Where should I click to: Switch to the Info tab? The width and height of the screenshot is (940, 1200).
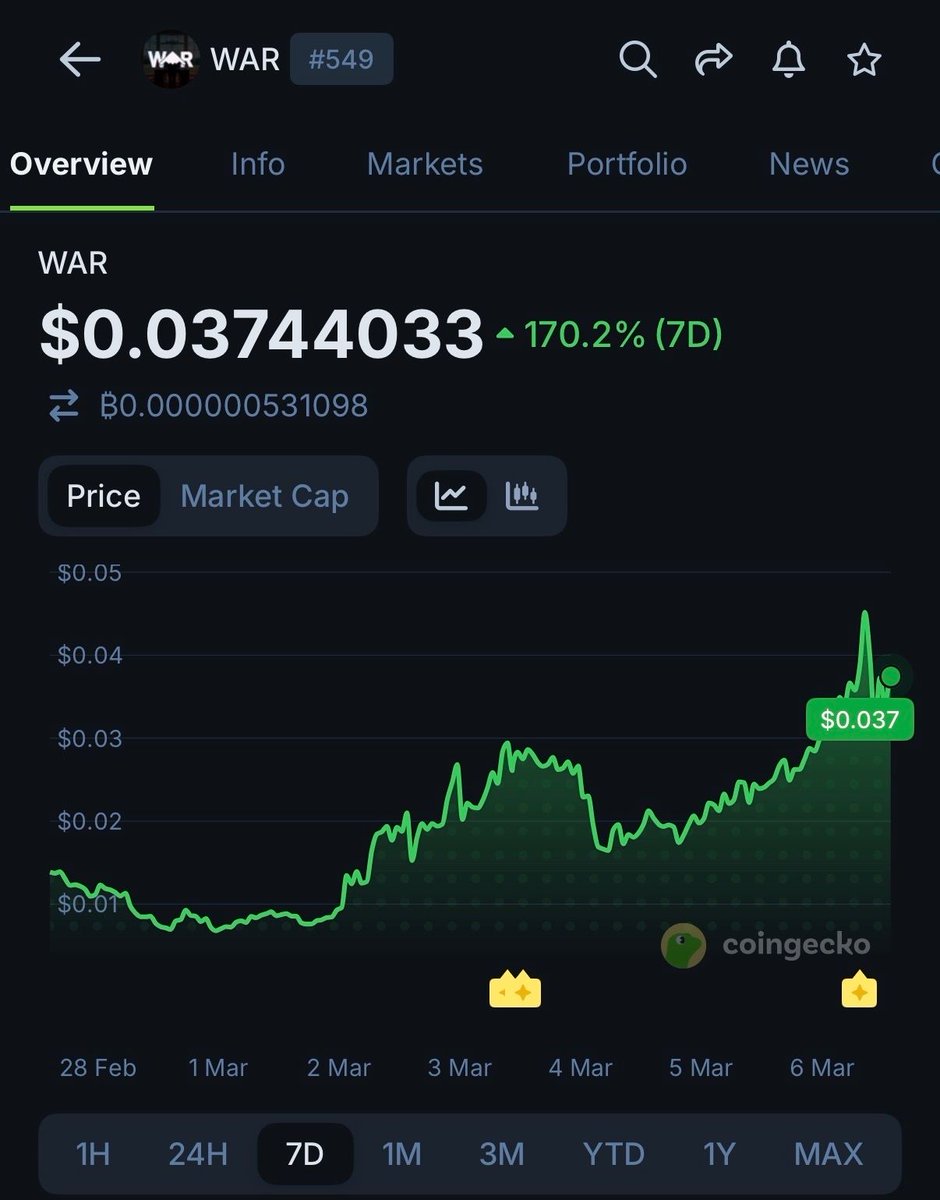[x=257, y=164]
